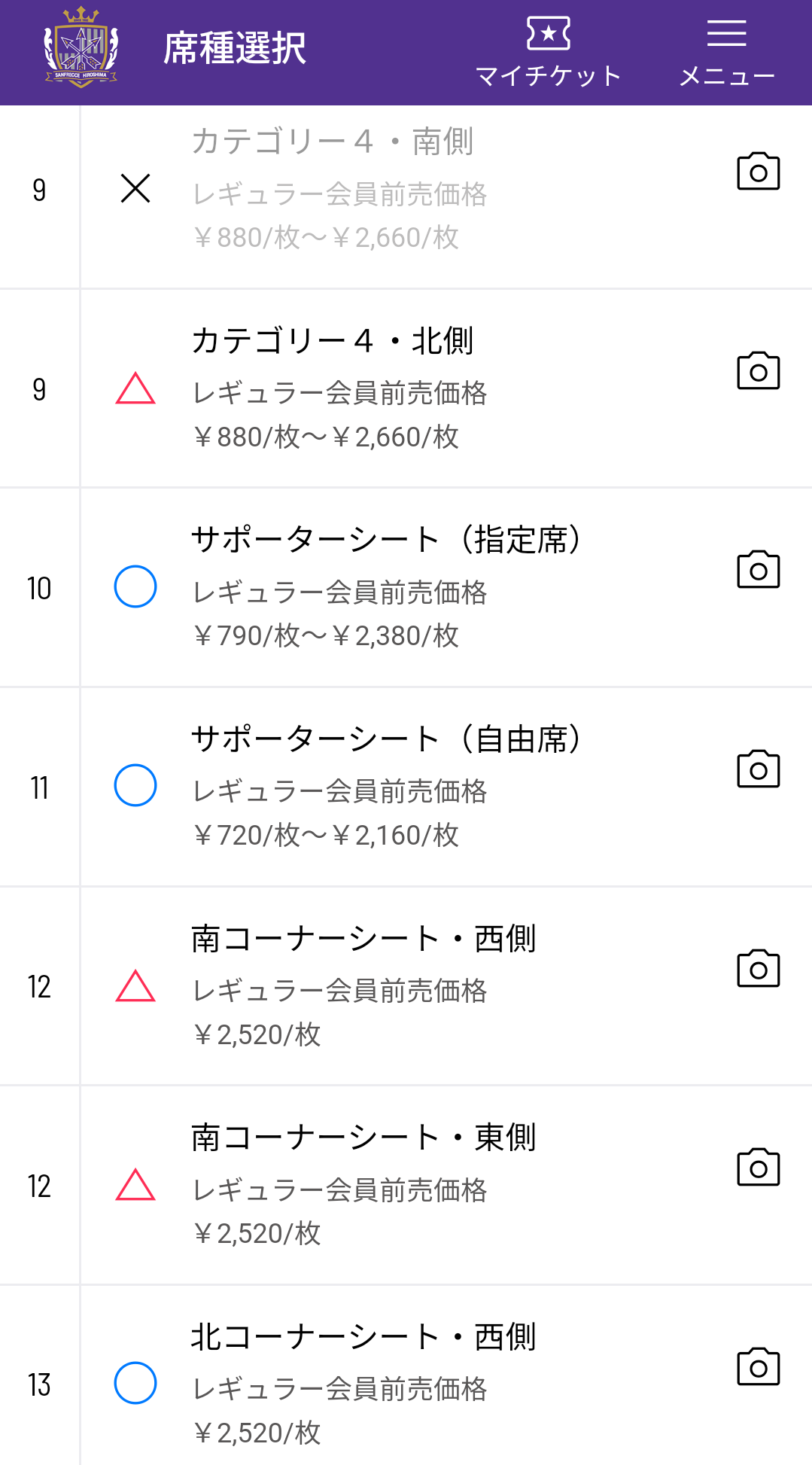Show photo of 北コーナーシート・西側 view
The image size is (812, 1465).
tap(758, 1366)
